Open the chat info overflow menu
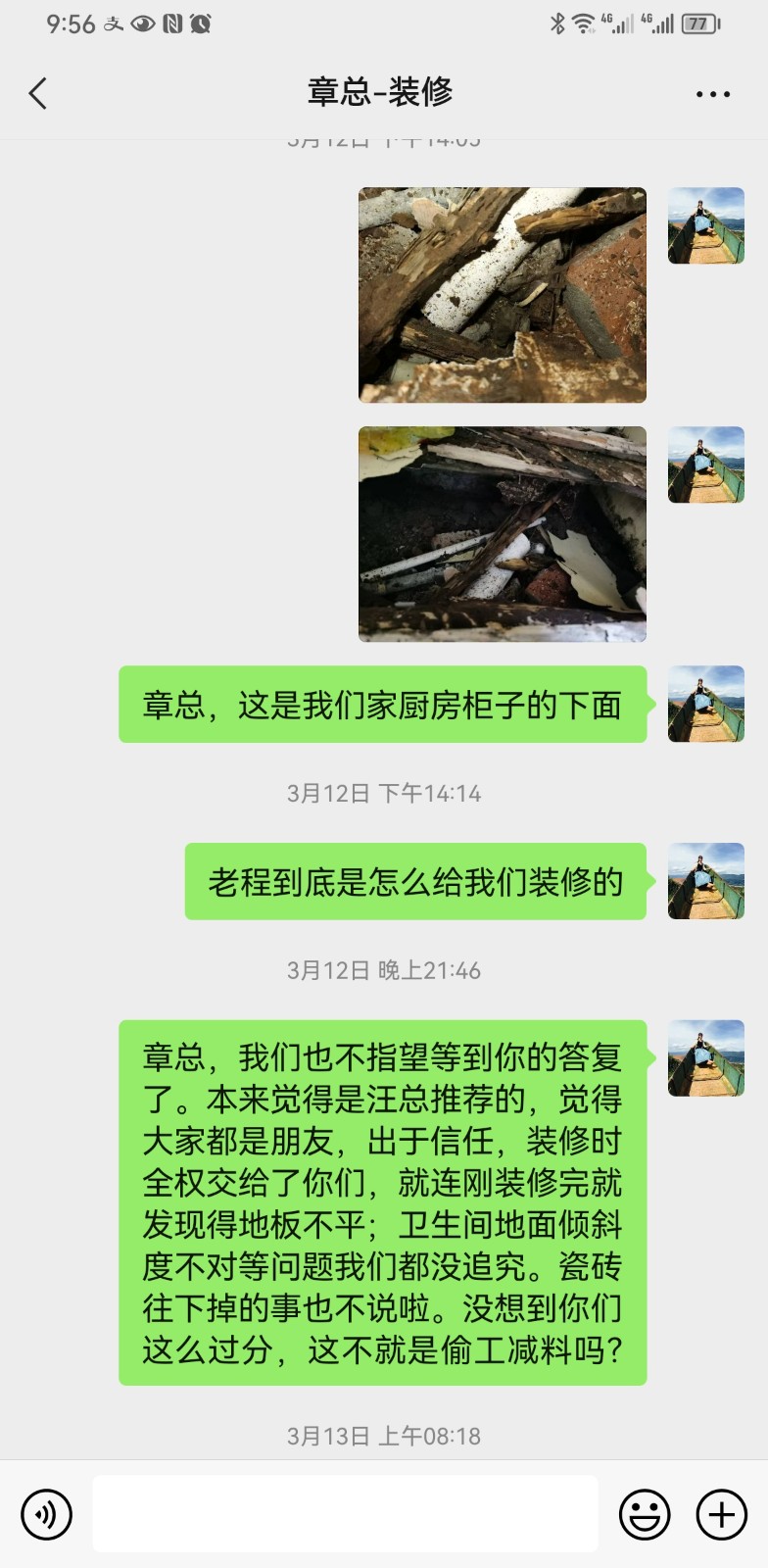Viewport: 768px width, 1568px height. (712, 94)
